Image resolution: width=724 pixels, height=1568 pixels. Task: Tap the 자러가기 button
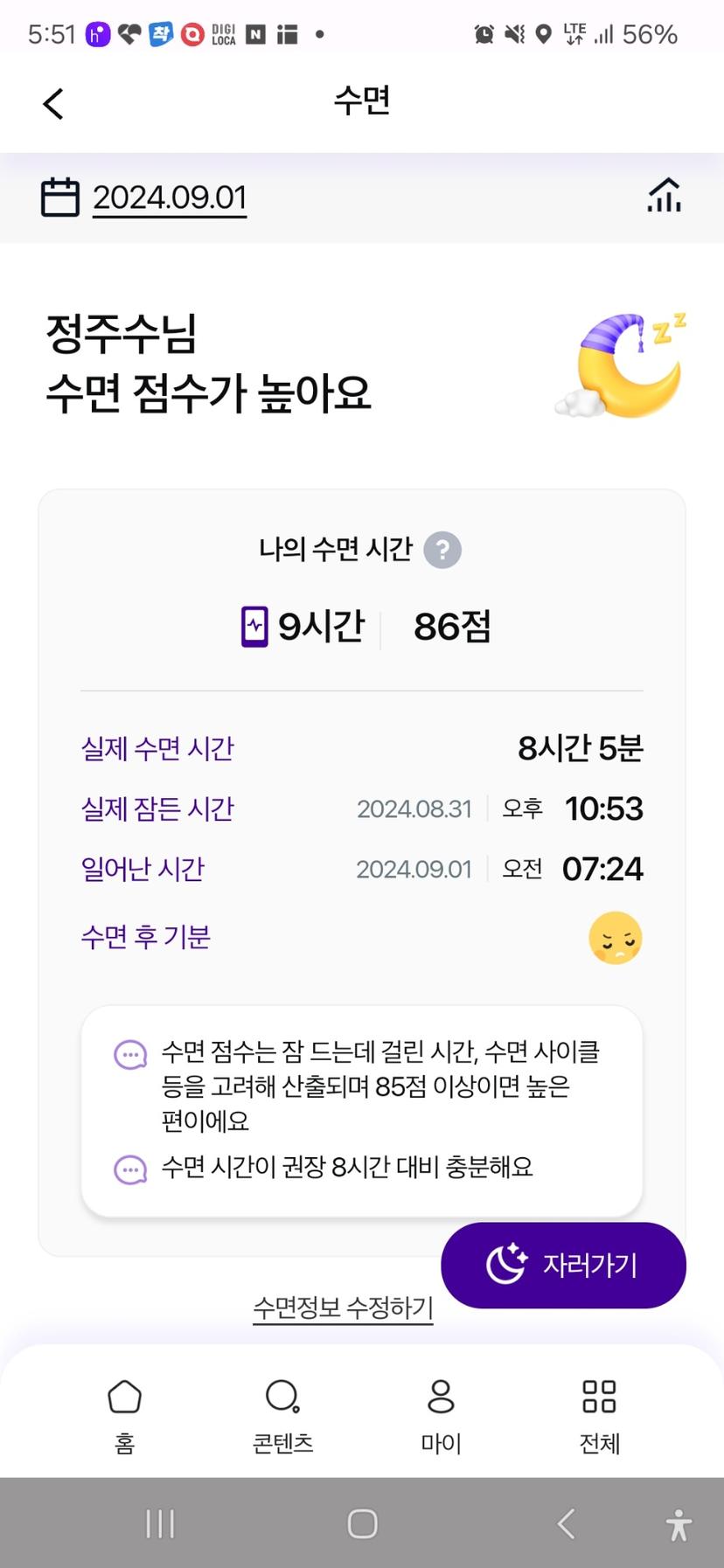coord(563,1265)
